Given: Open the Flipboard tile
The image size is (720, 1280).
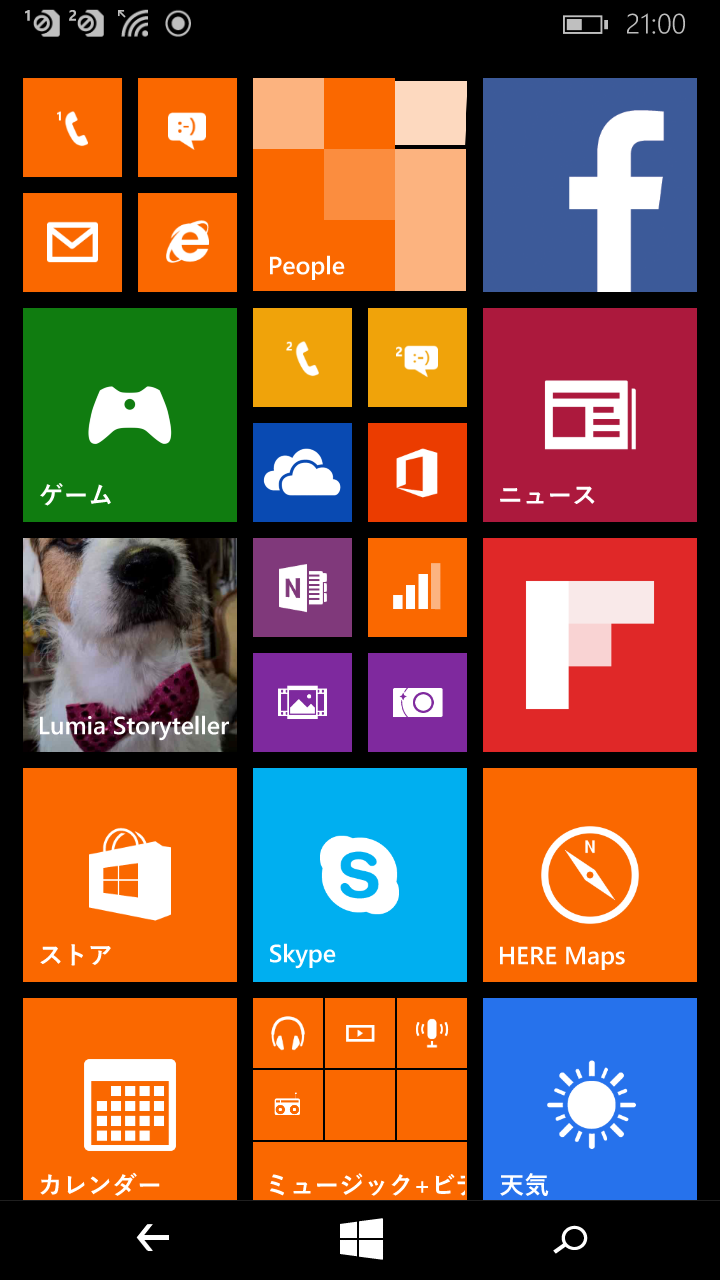Looking at the screenshot, I should [590, 645].
